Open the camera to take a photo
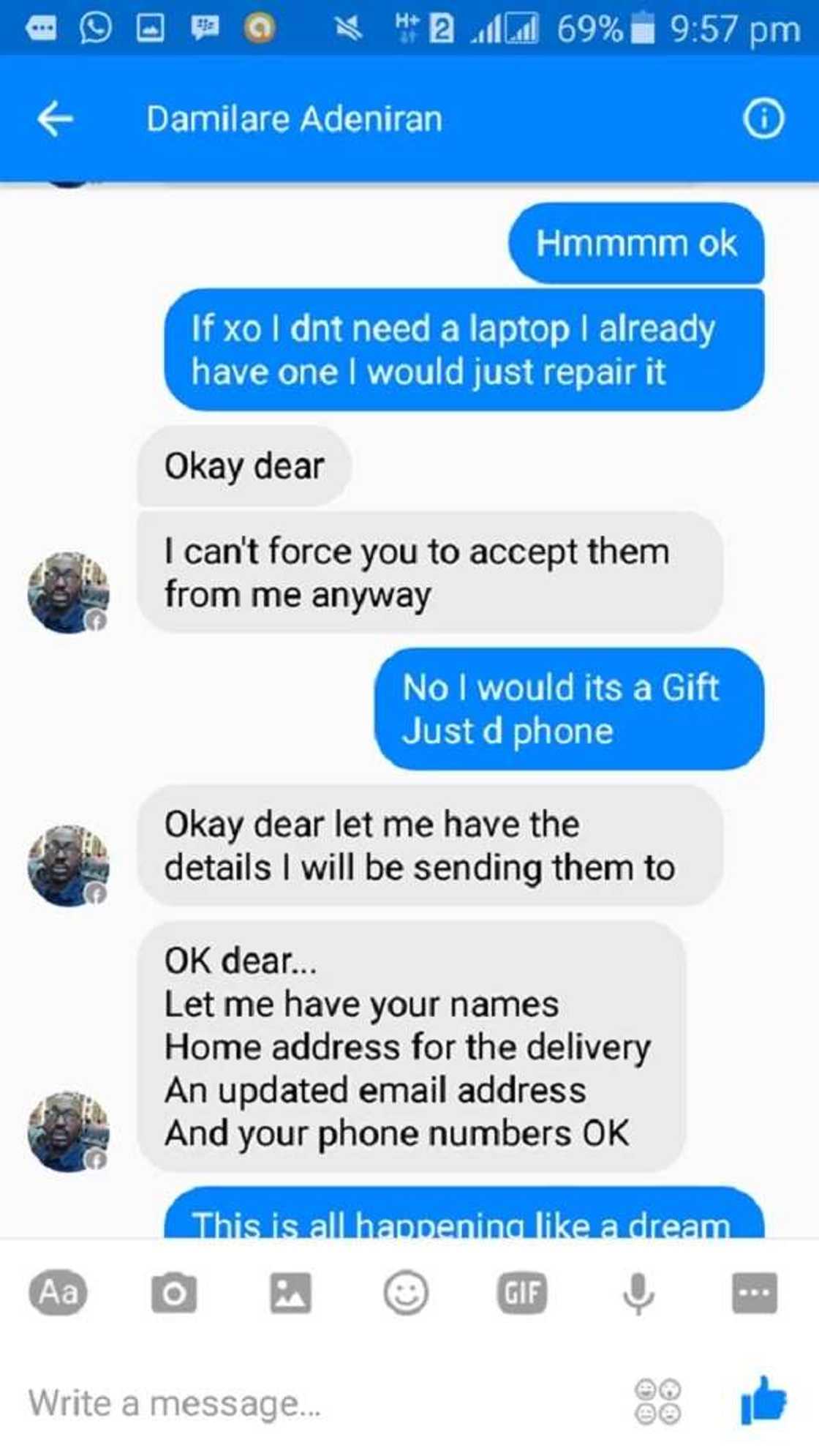Image resolution: width=819 pixels, height=1456 pixels. tap(175, 1294)
